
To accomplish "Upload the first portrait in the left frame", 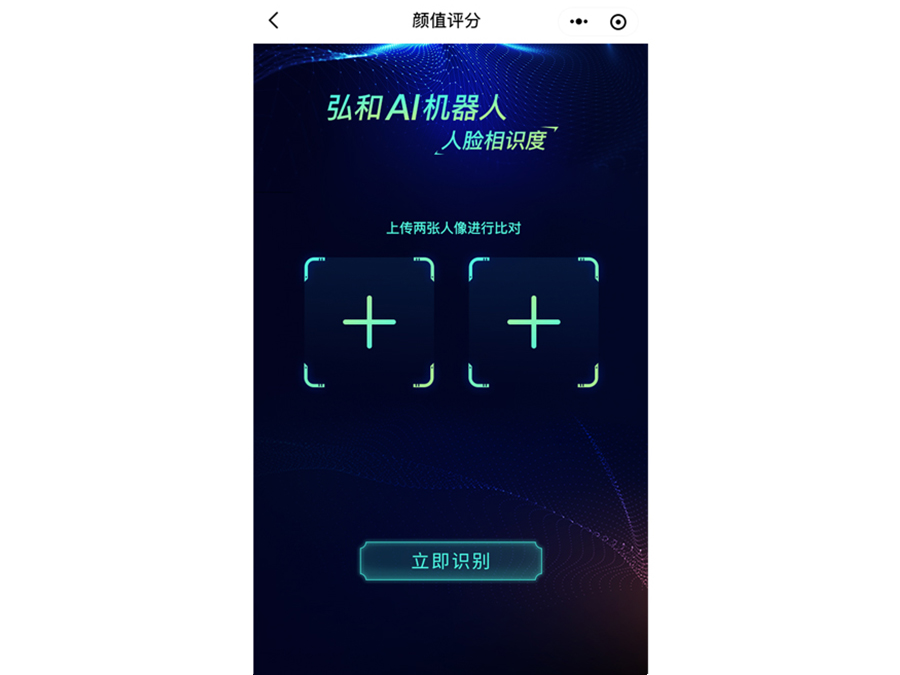I will point(369,322).
